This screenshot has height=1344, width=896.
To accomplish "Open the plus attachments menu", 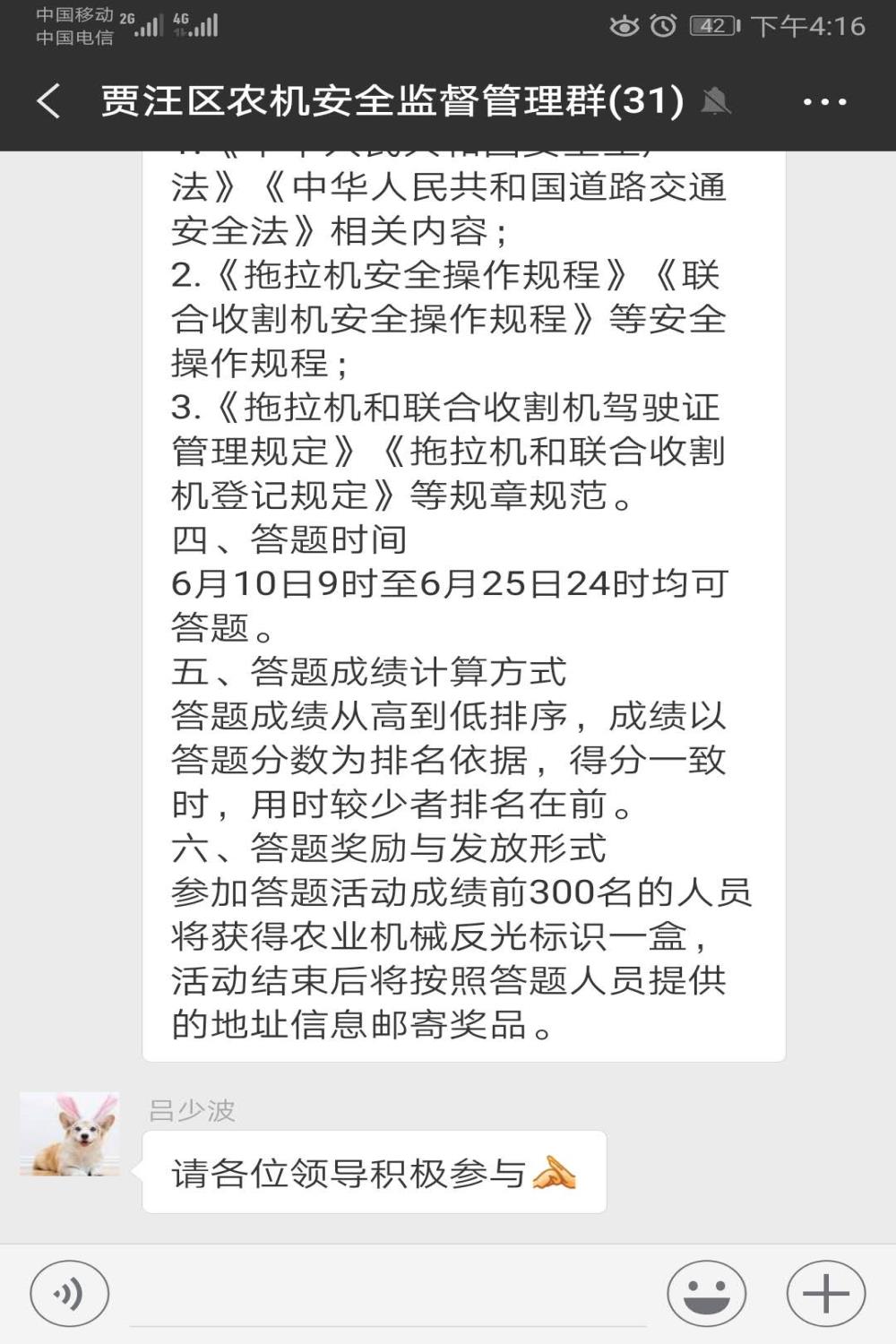I will [825, 1294].
